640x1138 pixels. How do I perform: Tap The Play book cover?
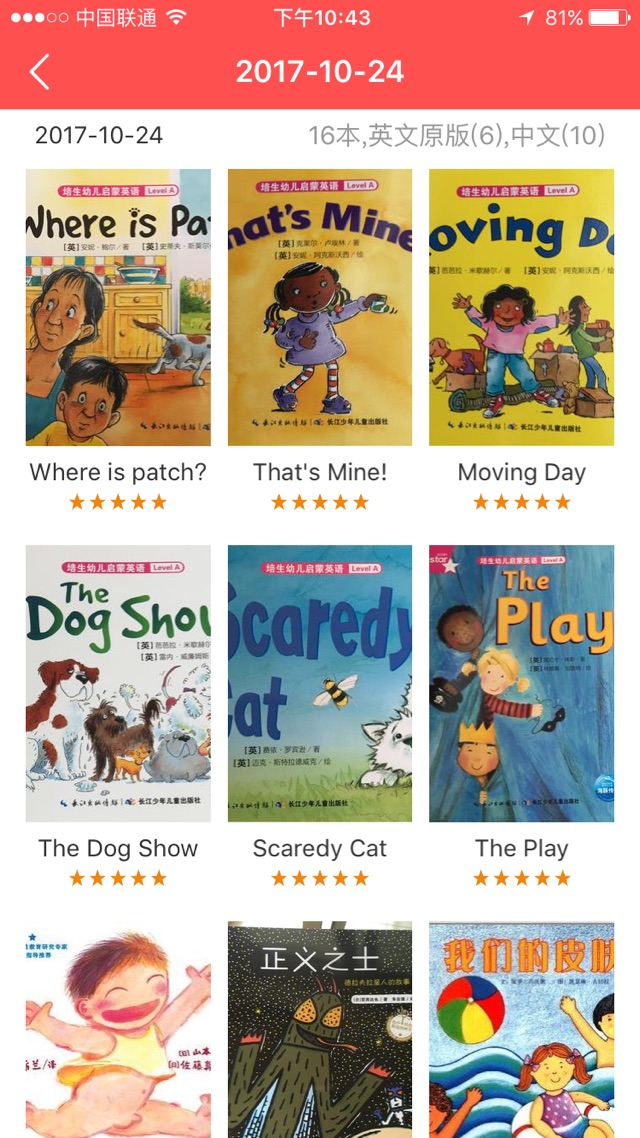click(x=521, y=683)
